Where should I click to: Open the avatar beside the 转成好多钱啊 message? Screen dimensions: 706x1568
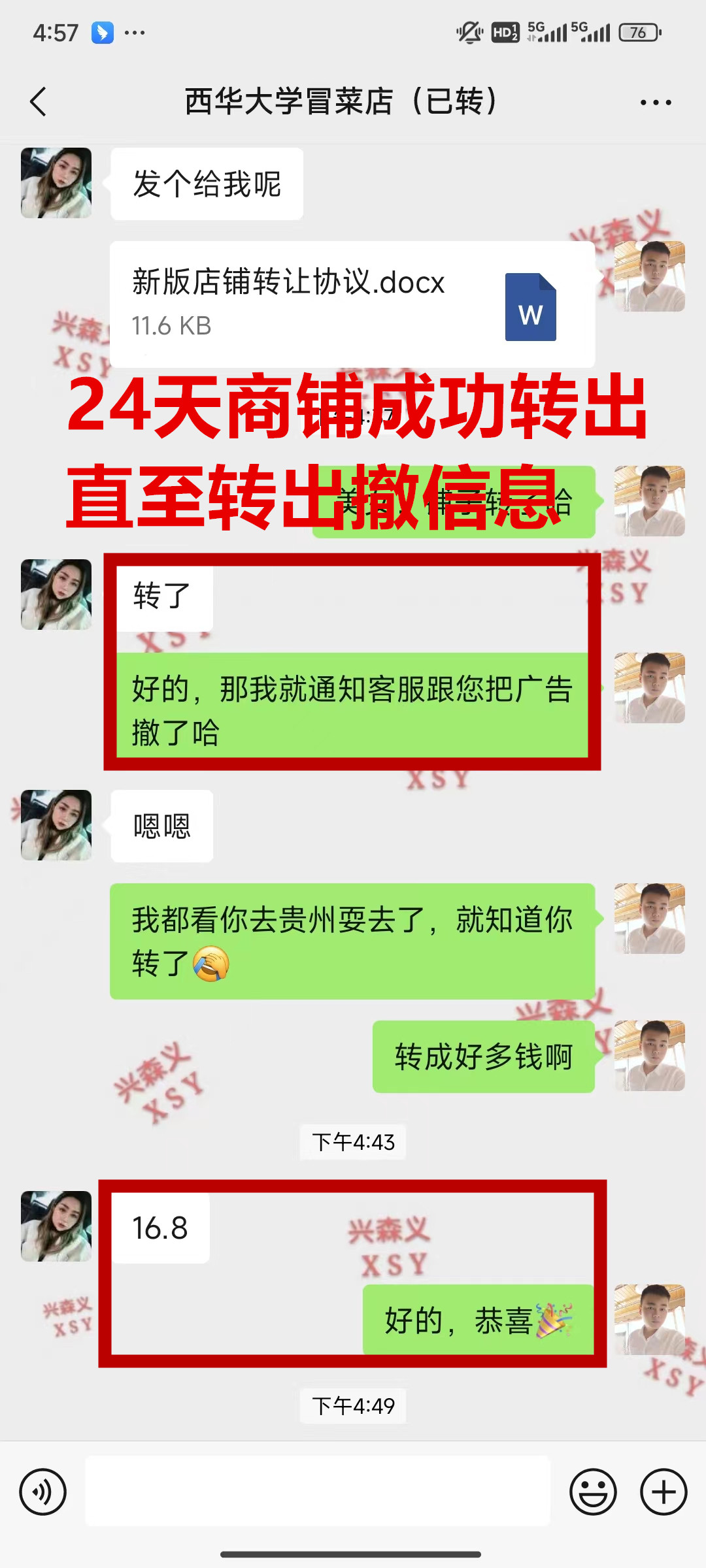[649, 1056]
